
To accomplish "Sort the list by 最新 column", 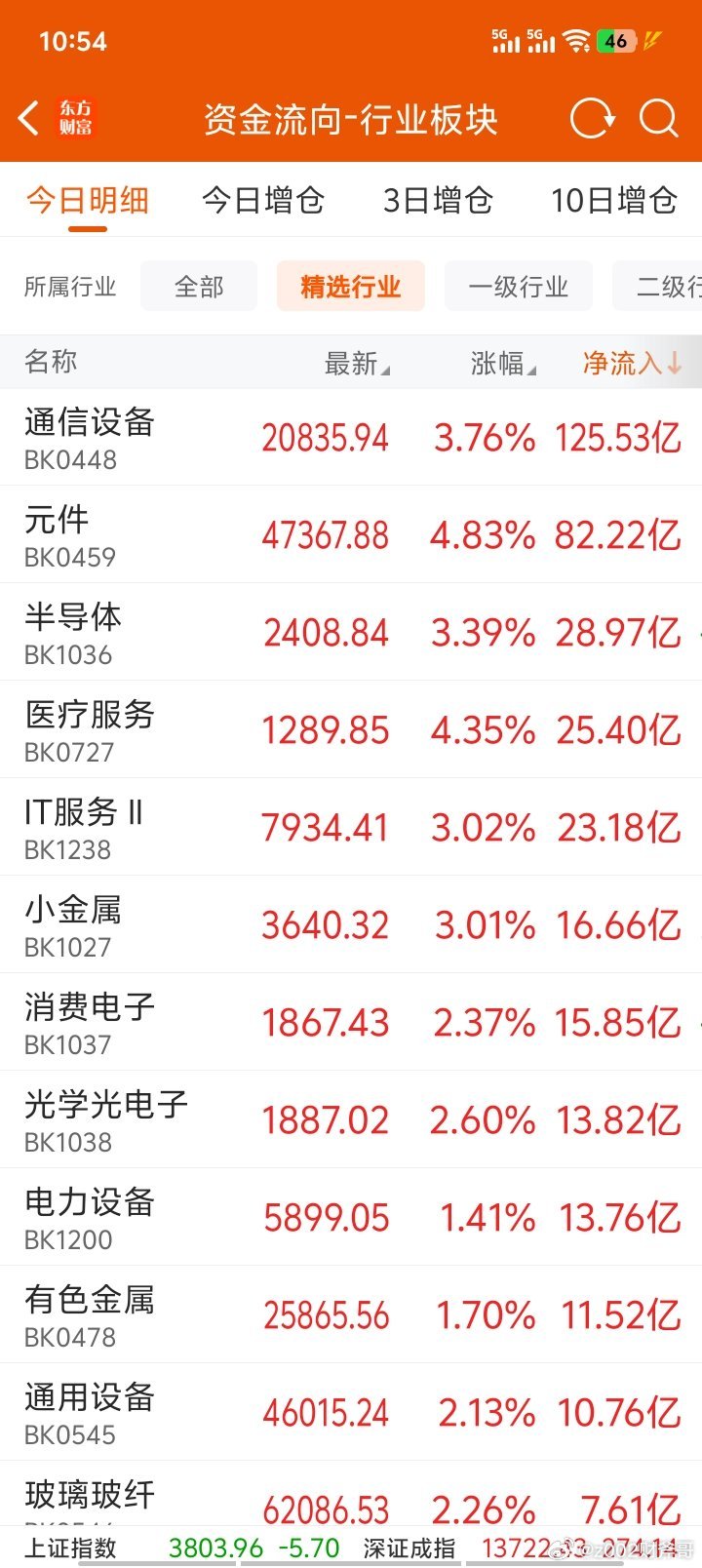I will (357, 363).
